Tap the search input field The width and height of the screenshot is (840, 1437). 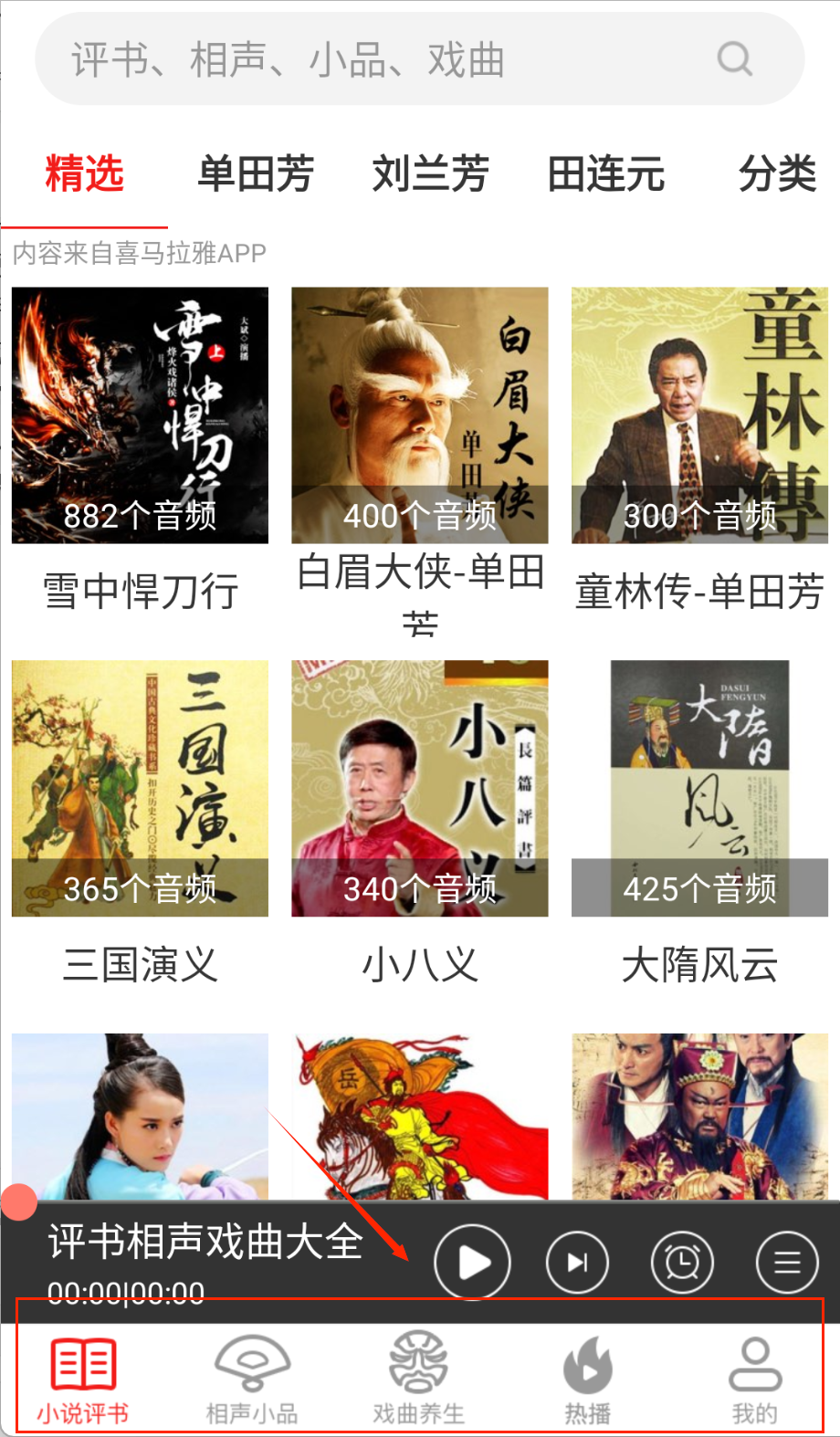click(x=365, y=58)
